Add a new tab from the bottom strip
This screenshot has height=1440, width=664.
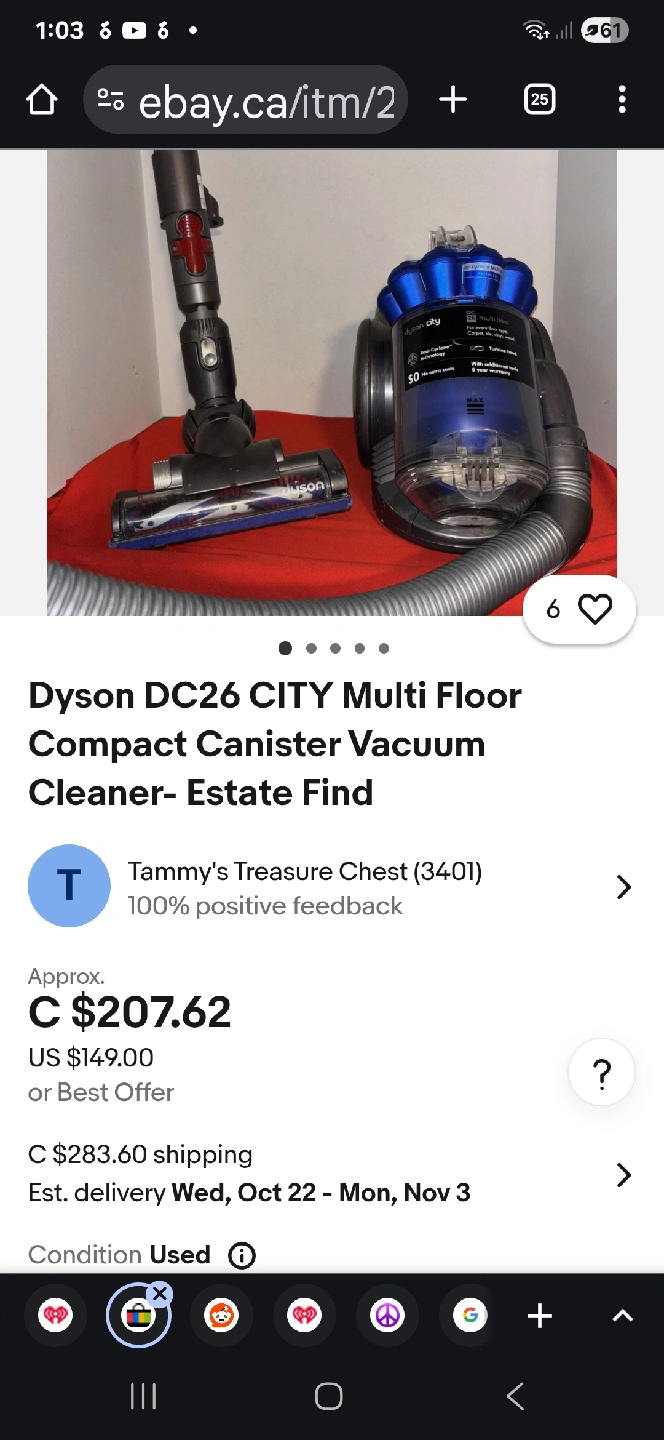pyautogui.click(x=540, y=1316)
